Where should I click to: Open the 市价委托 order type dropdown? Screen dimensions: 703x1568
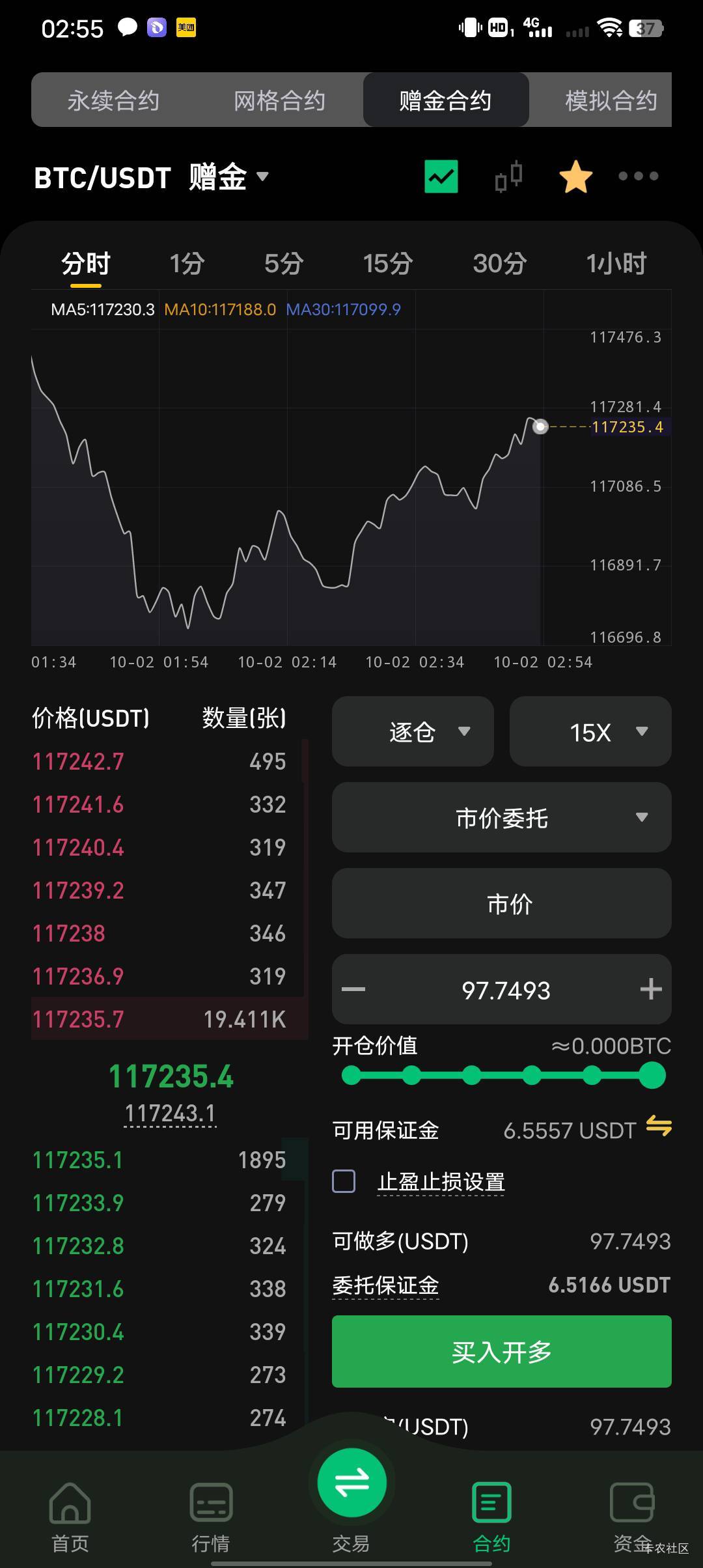pyautogui.click(x=501, y=818)
